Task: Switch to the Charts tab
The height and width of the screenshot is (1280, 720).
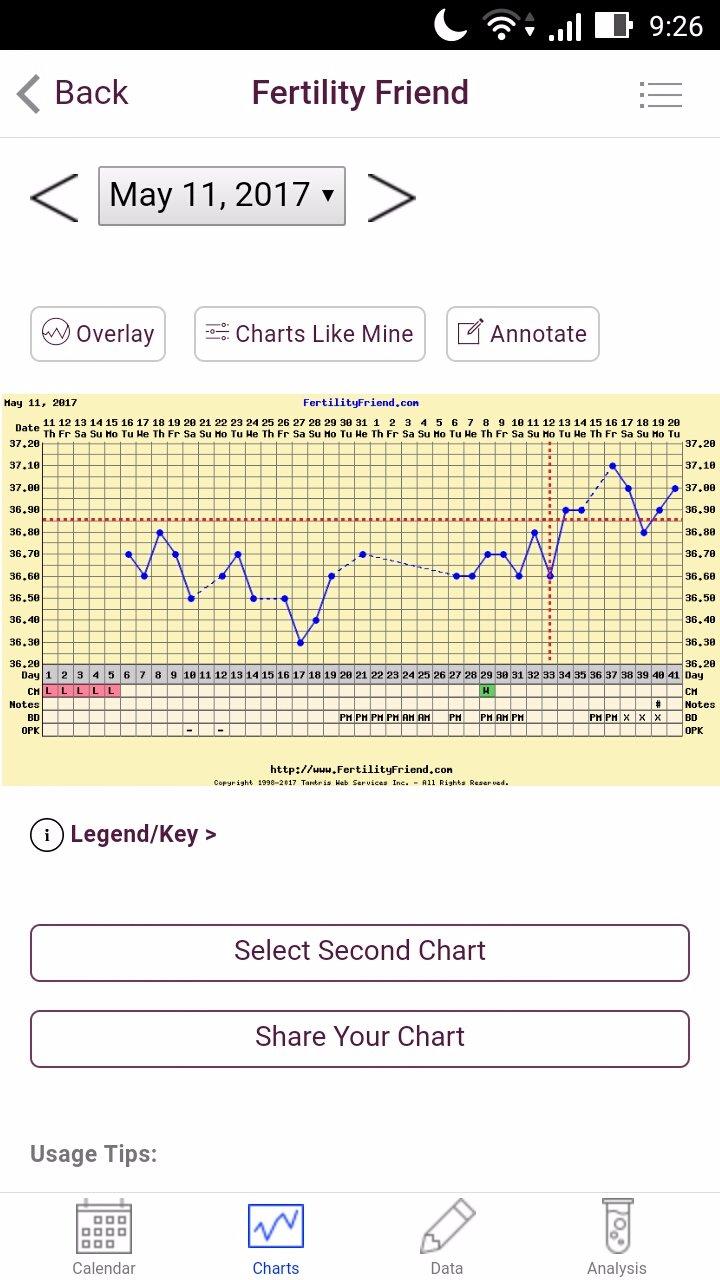Action: pos(276,1238)
